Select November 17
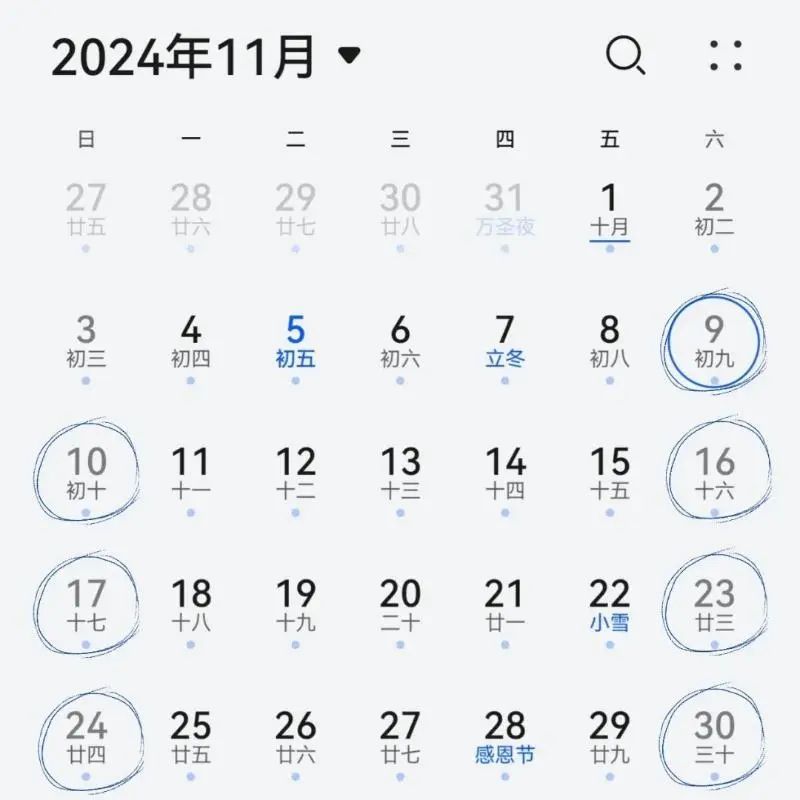The image size is (800, 800). (86, 605)
